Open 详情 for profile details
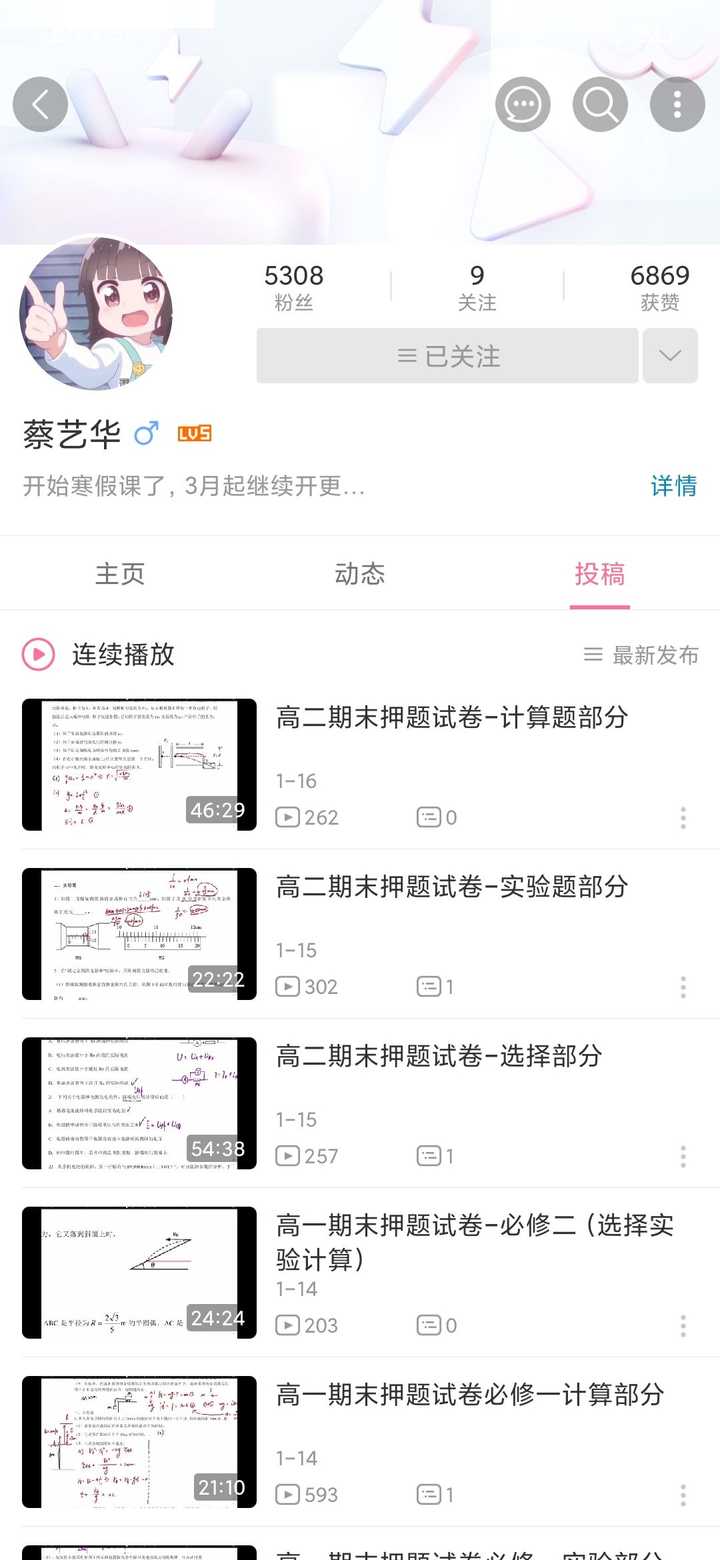This screenshot has width=720, height=1560. point(673,486)
